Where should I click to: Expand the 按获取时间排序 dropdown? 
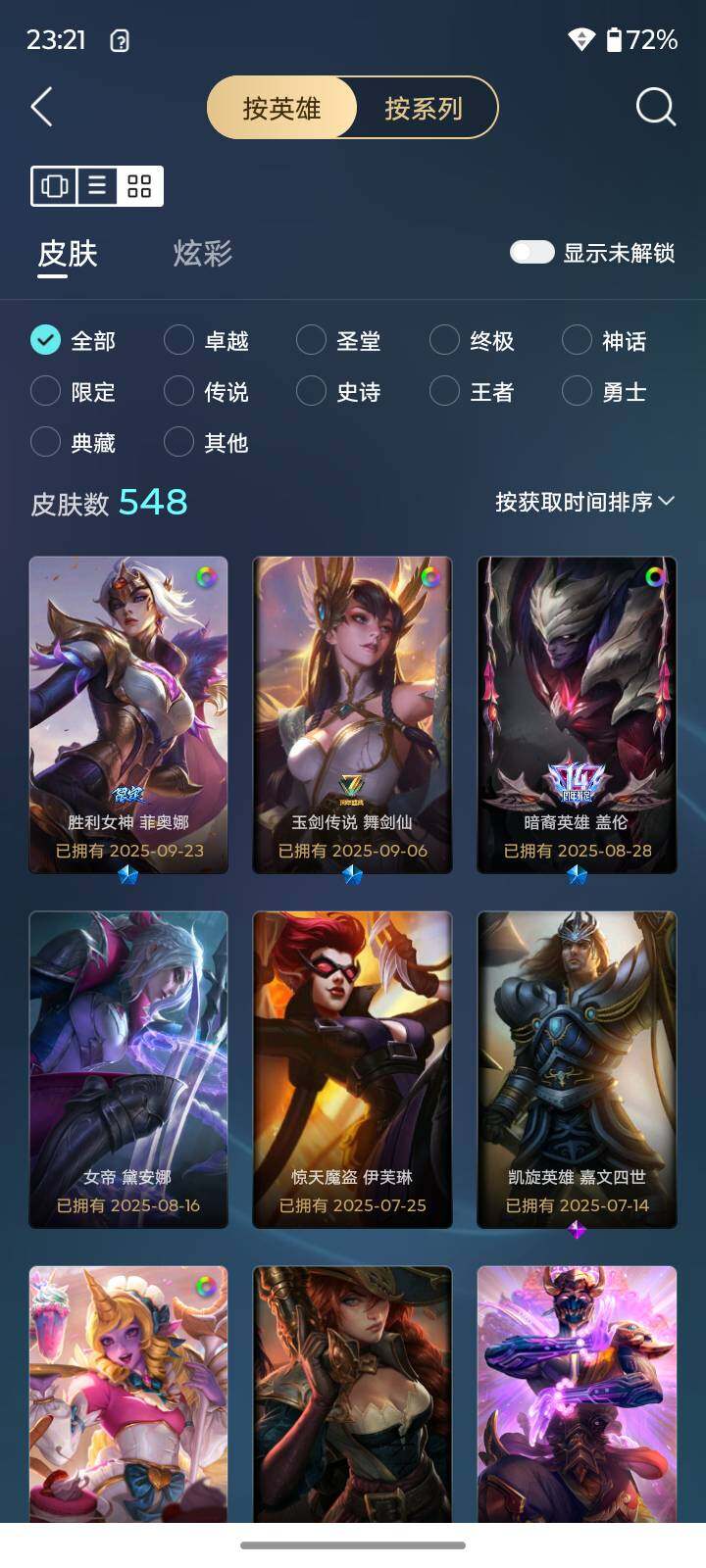[x=584, y=502]
